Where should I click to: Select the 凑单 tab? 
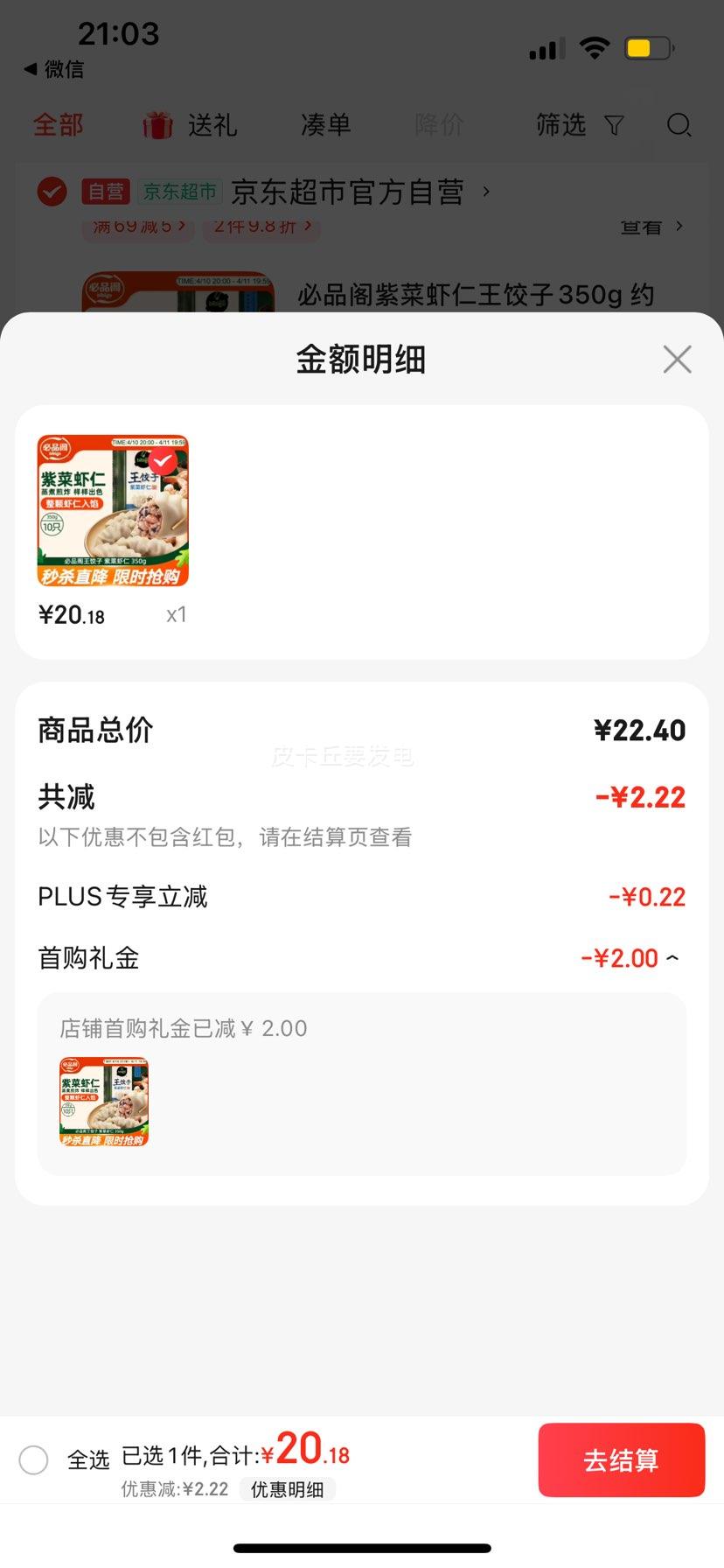(324, 125)
